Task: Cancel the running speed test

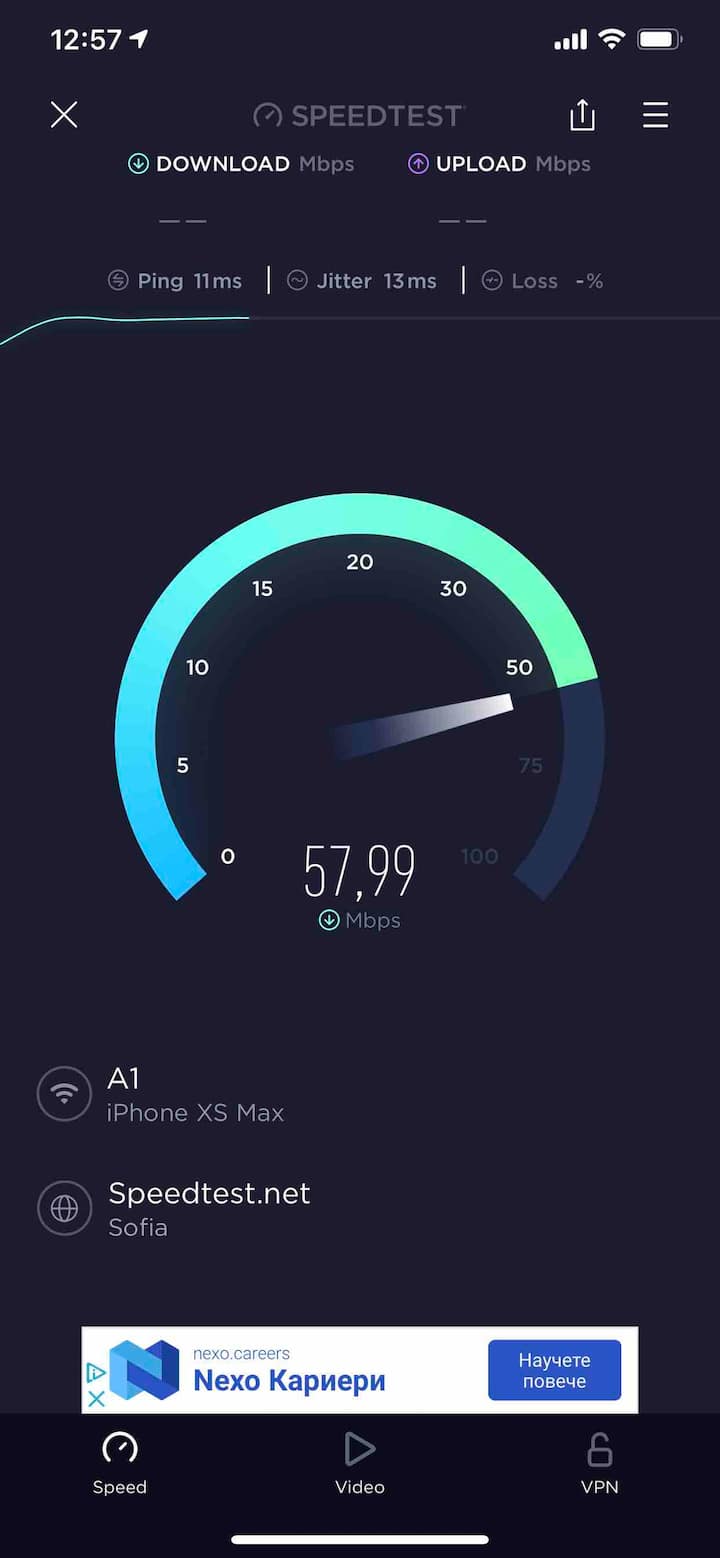Action: [64, 115]
